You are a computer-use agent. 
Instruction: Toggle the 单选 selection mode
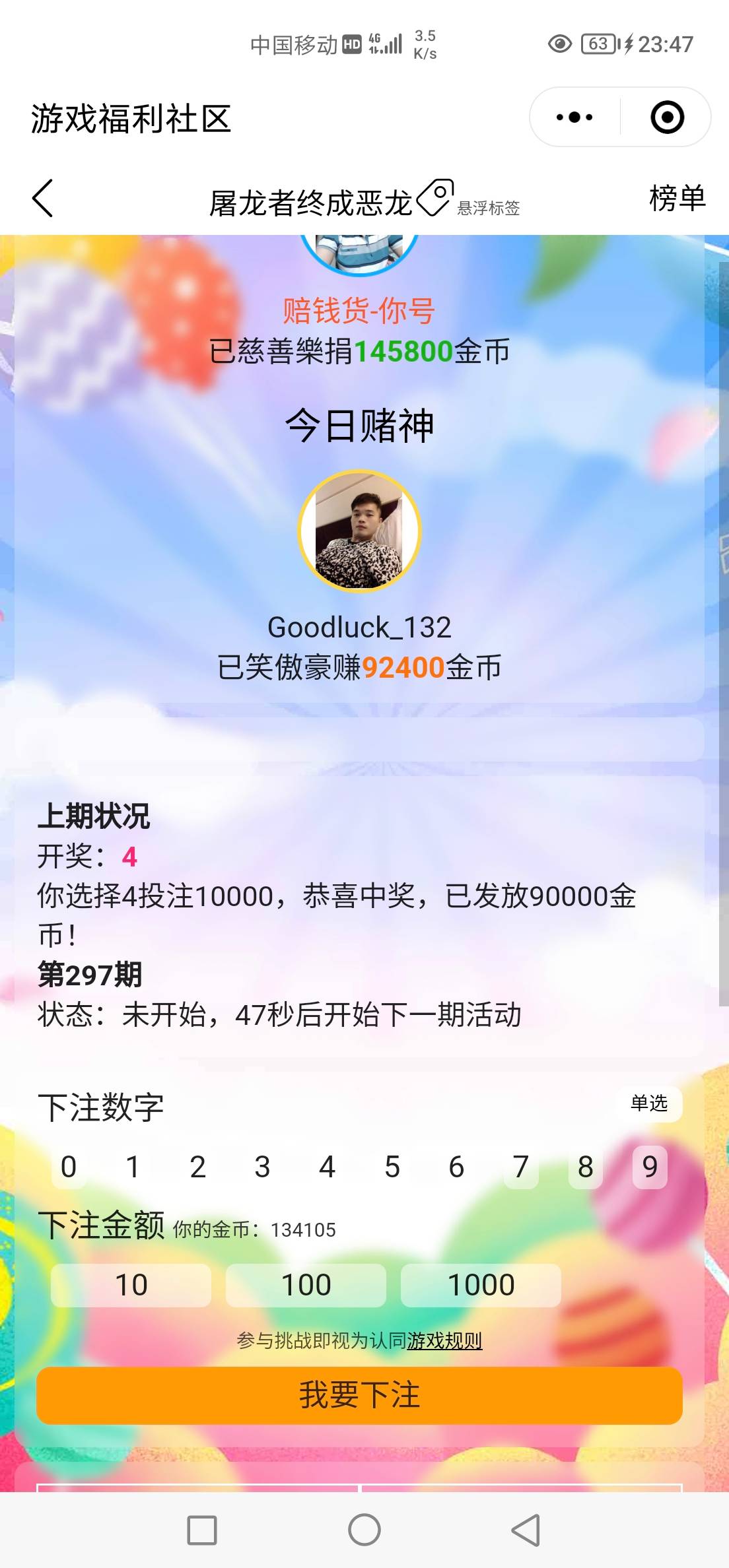coord(648,1103)
